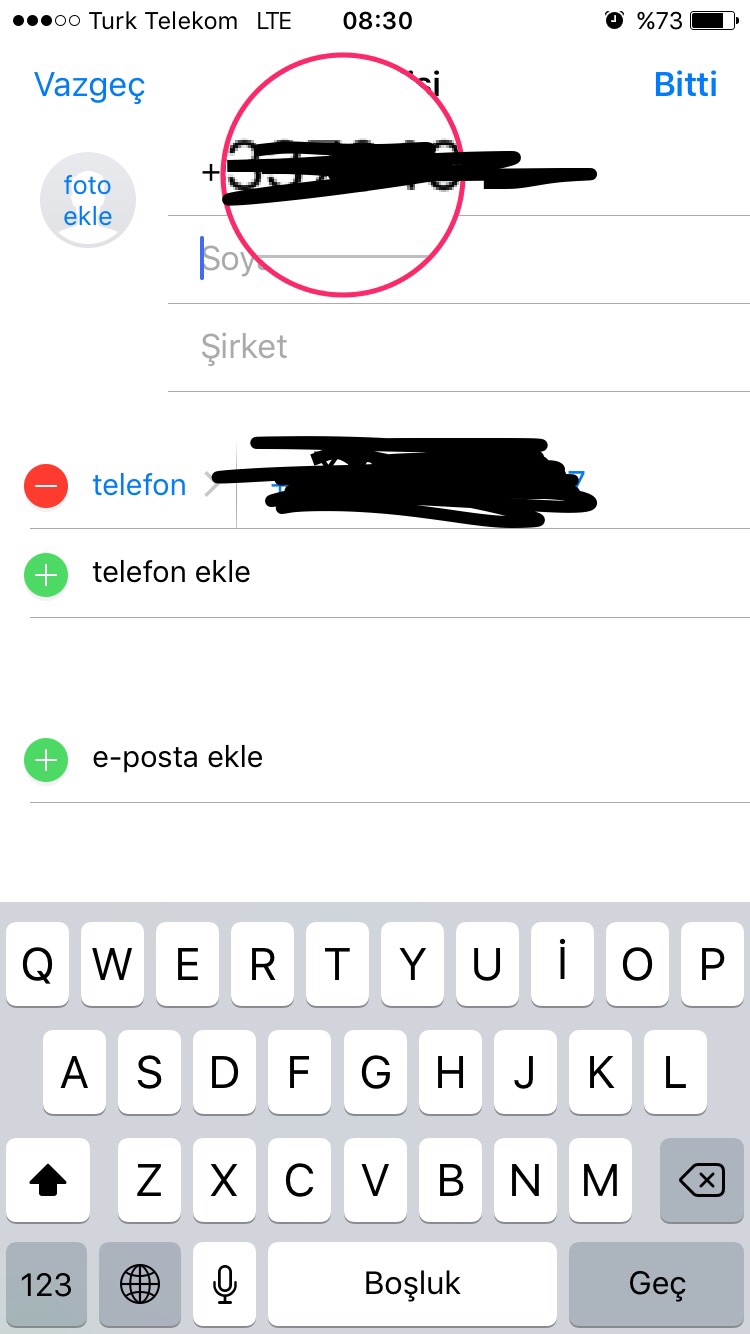Image resolution: width=750 pixels, height=1334 pixels.
Task: Add an email with e-posta ekle
Action: pos(177,758)
